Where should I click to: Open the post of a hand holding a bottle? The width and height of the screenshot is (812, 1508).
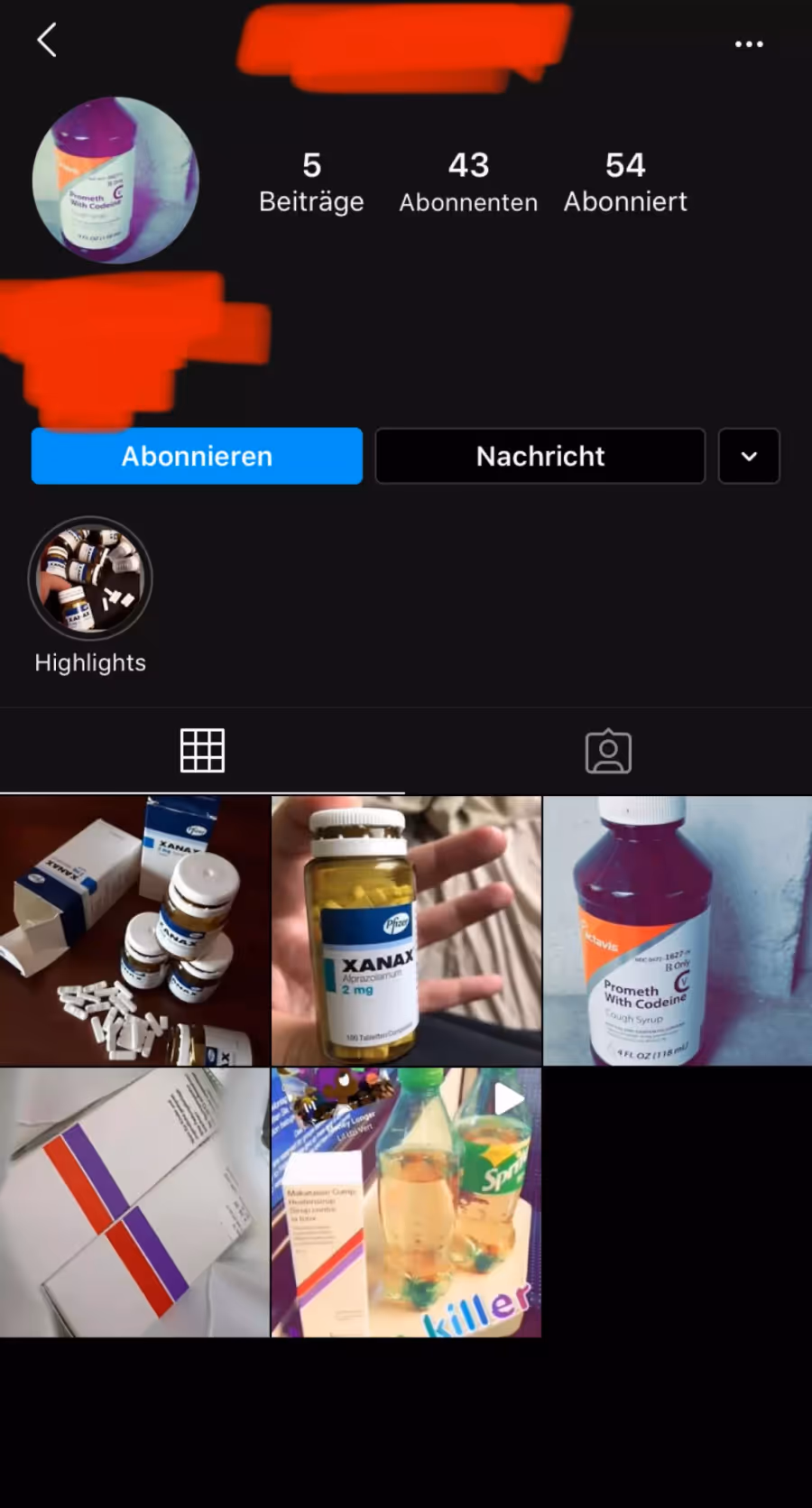(406, 930)
